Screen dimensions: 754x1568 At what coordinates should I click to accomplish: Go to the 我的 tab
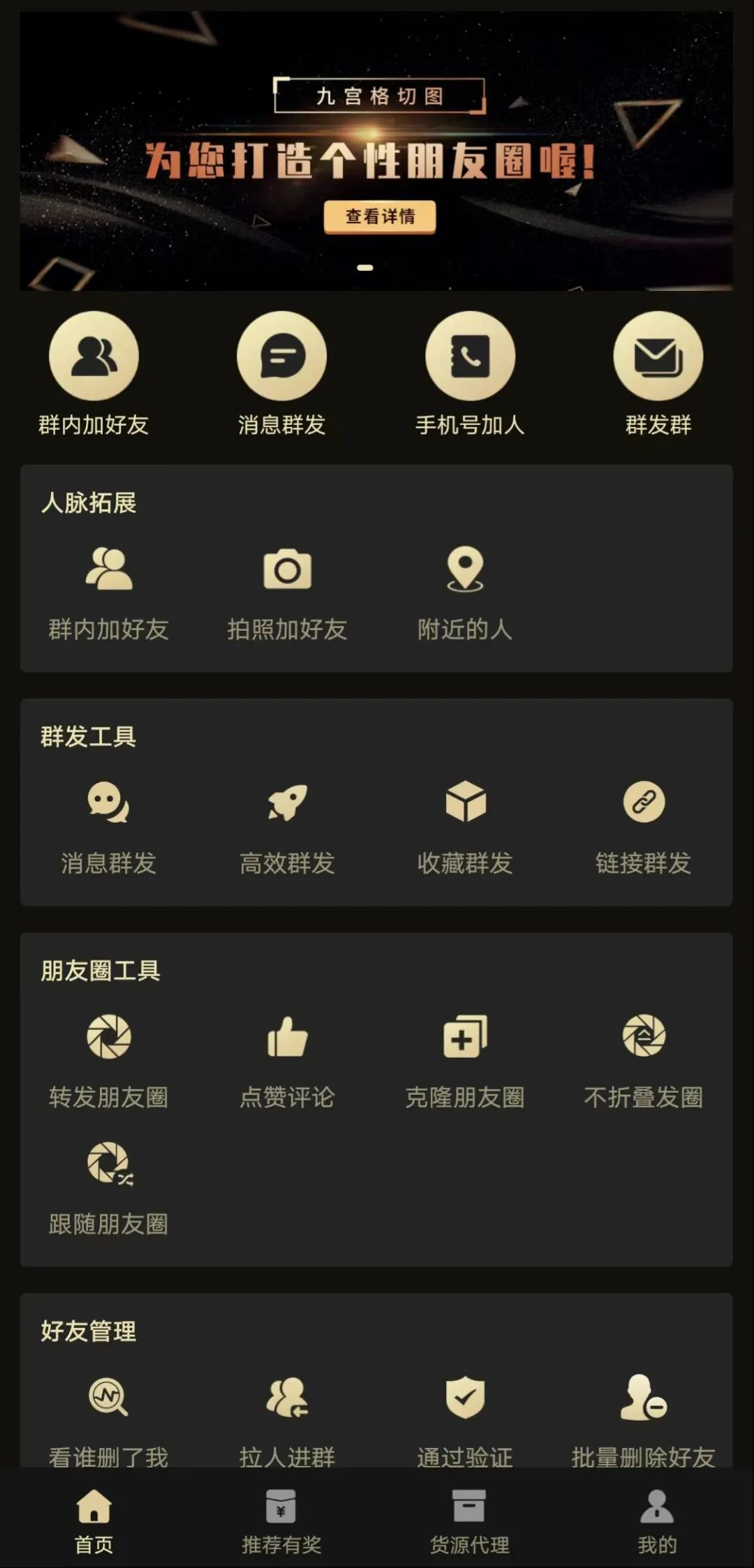coord(657,1521)
